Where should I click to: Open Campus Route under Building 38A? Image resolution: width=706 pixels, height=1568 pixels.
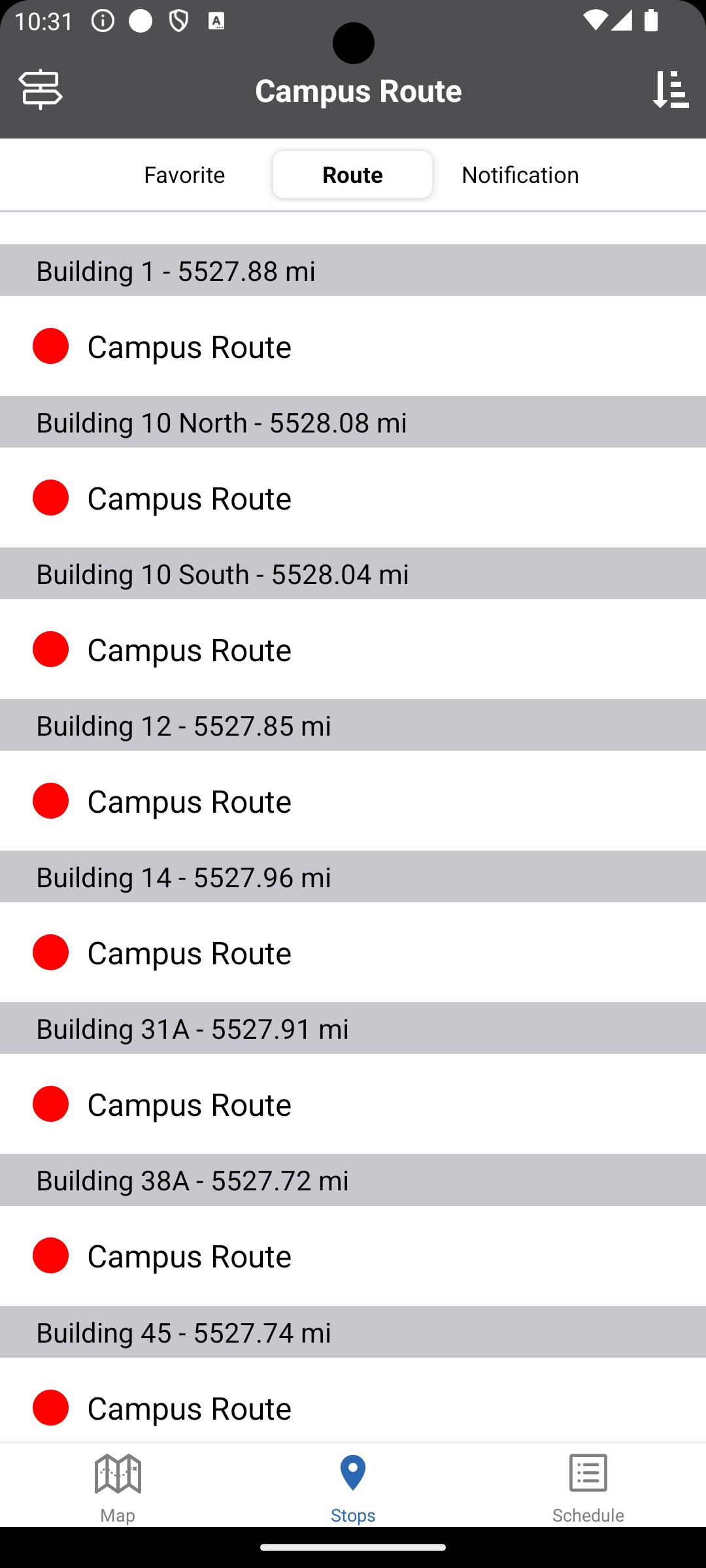[353, 1256]
